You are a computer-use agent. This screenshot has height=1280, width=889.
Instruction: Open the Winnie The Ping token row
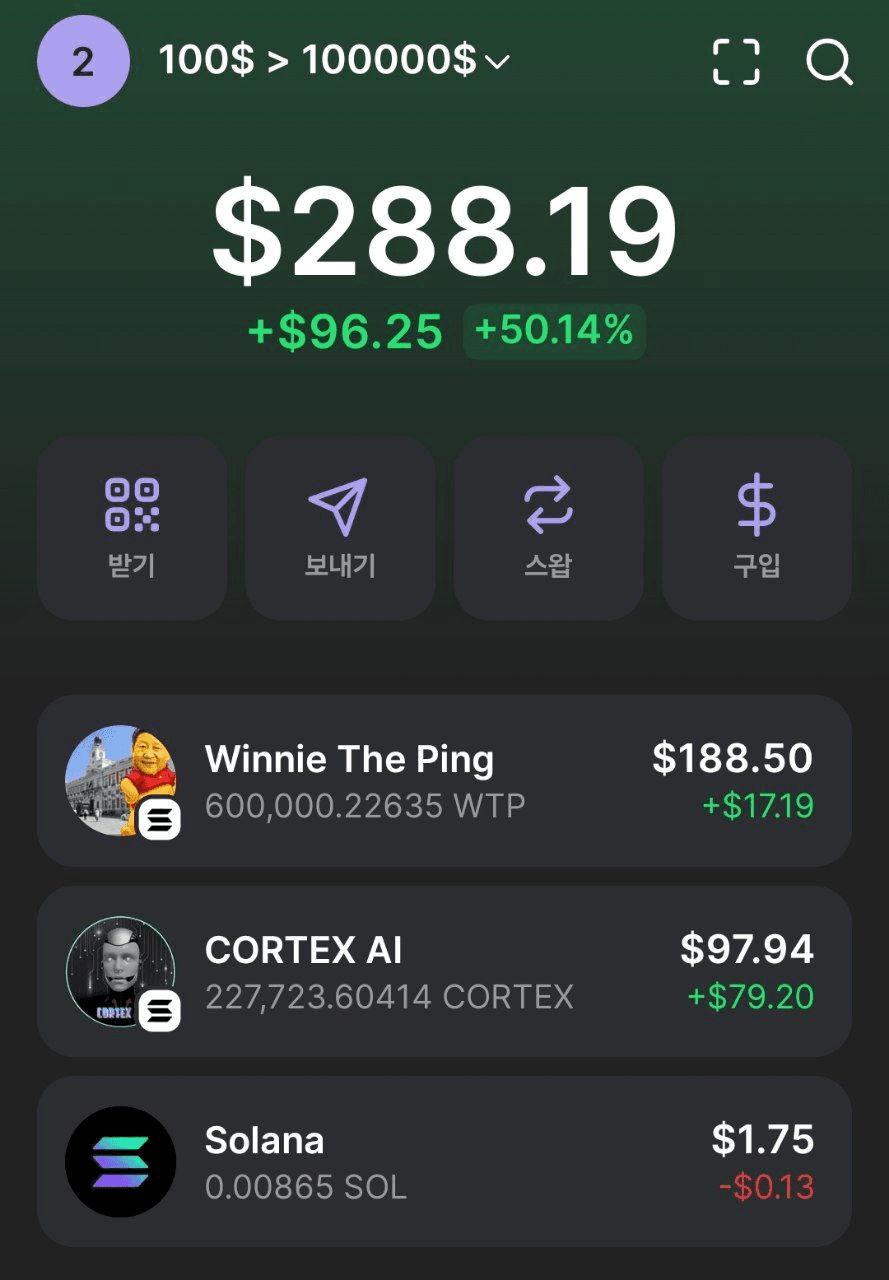tap(444, 781)
